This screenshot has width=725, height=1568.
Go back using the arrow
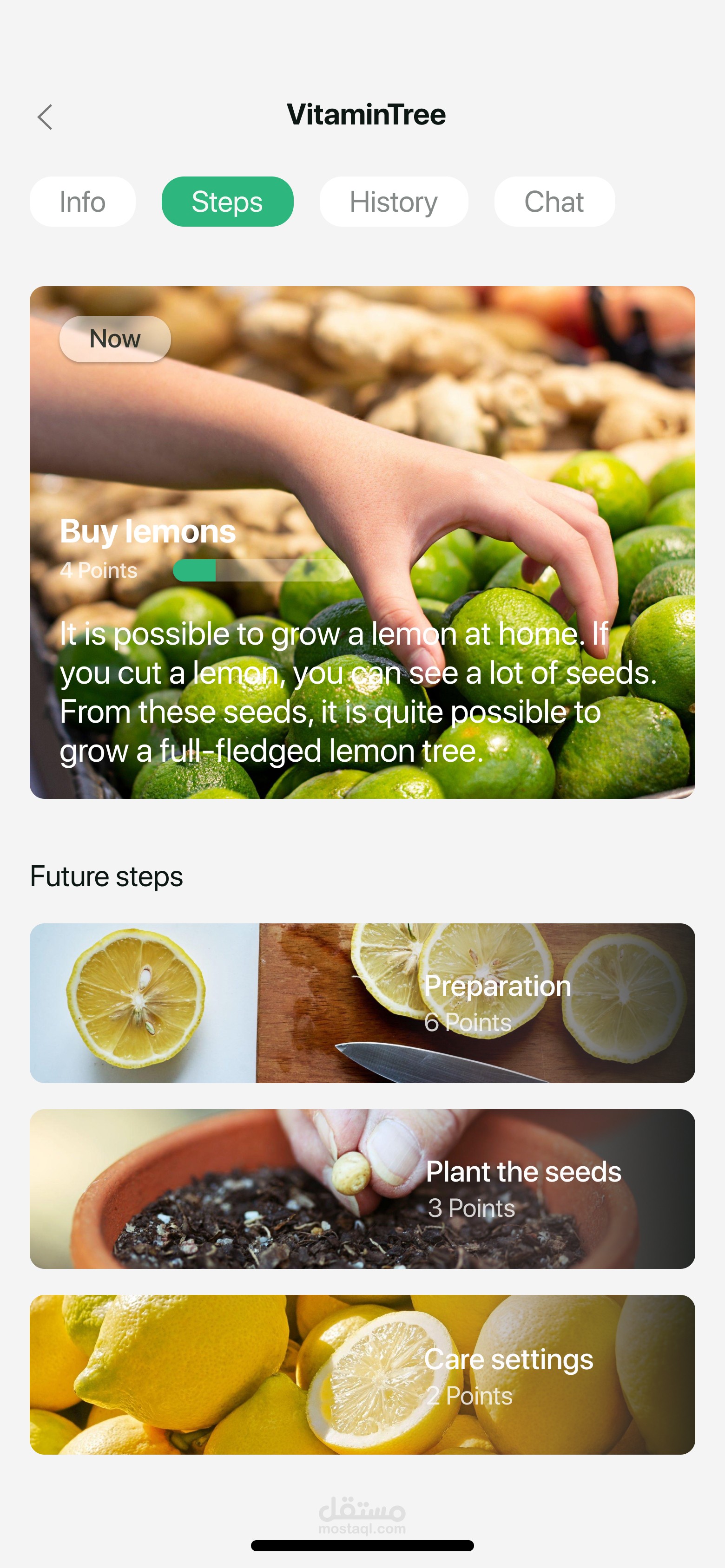coord(45,117)
